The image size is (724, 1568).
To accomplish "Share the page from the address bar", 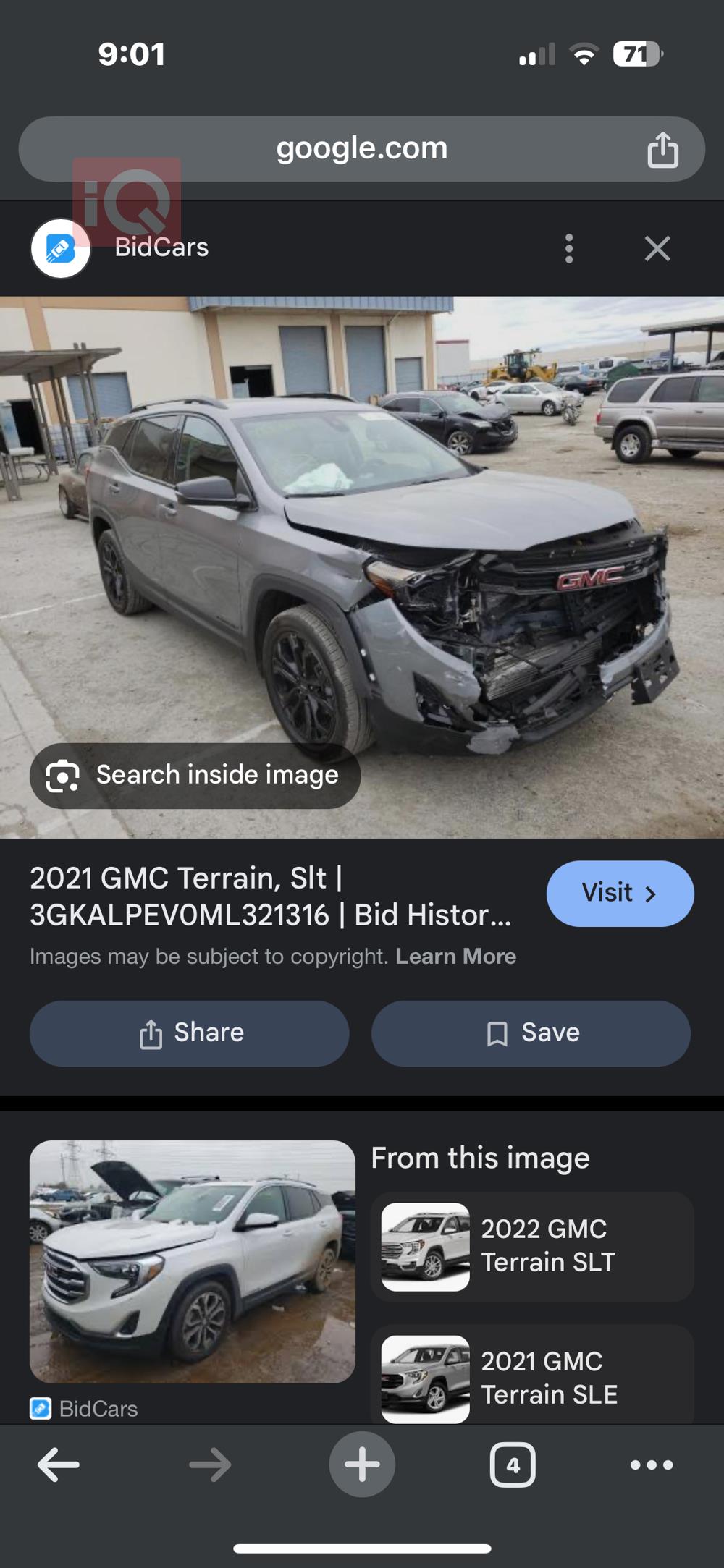I will pyautogui.click(x=662, y=150).
